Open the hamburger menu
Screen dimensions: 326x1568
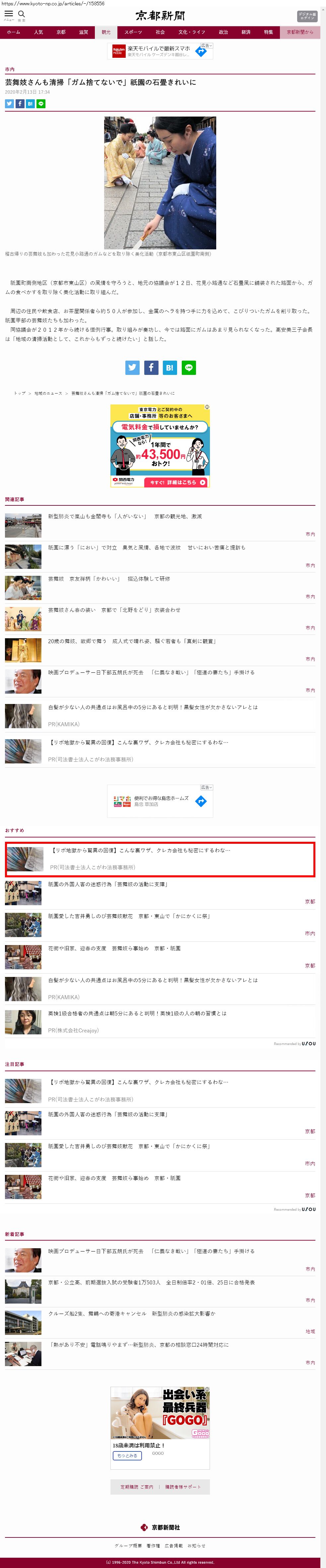click(9, 14)
